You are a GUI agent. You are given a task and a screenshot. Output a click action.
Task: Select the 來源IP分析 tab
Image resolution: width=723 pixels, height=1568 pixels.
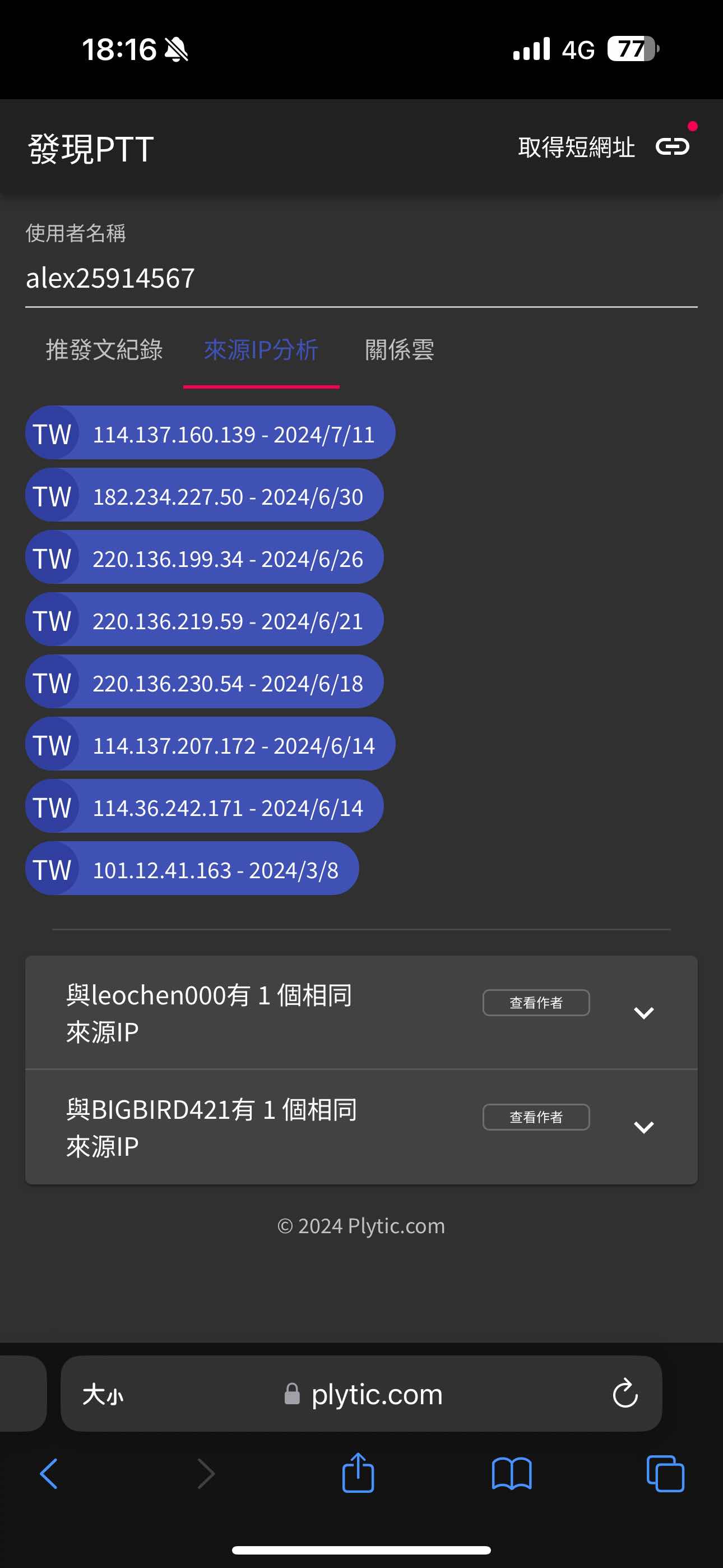pos(261,350)
